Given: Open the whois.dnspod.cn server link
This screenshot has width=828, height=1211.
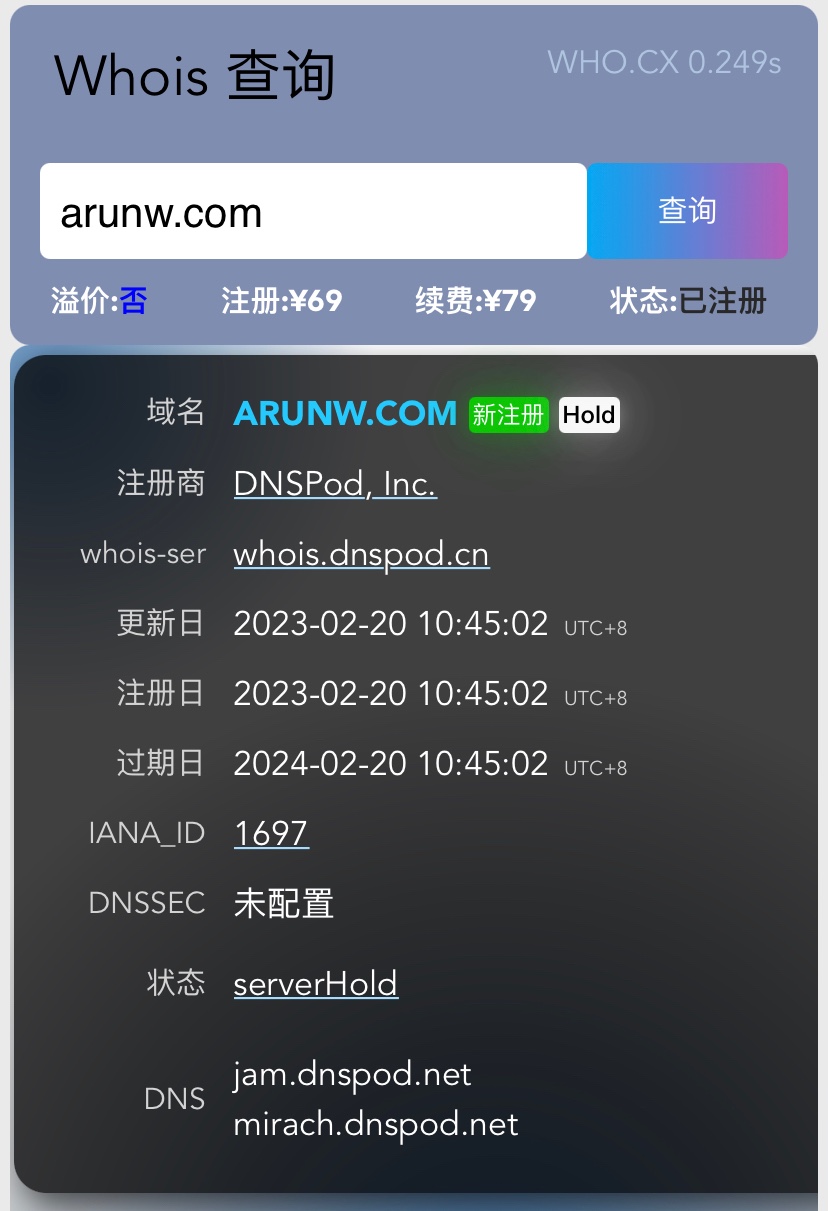Looking at the screenshot, I should coord(361,554).
